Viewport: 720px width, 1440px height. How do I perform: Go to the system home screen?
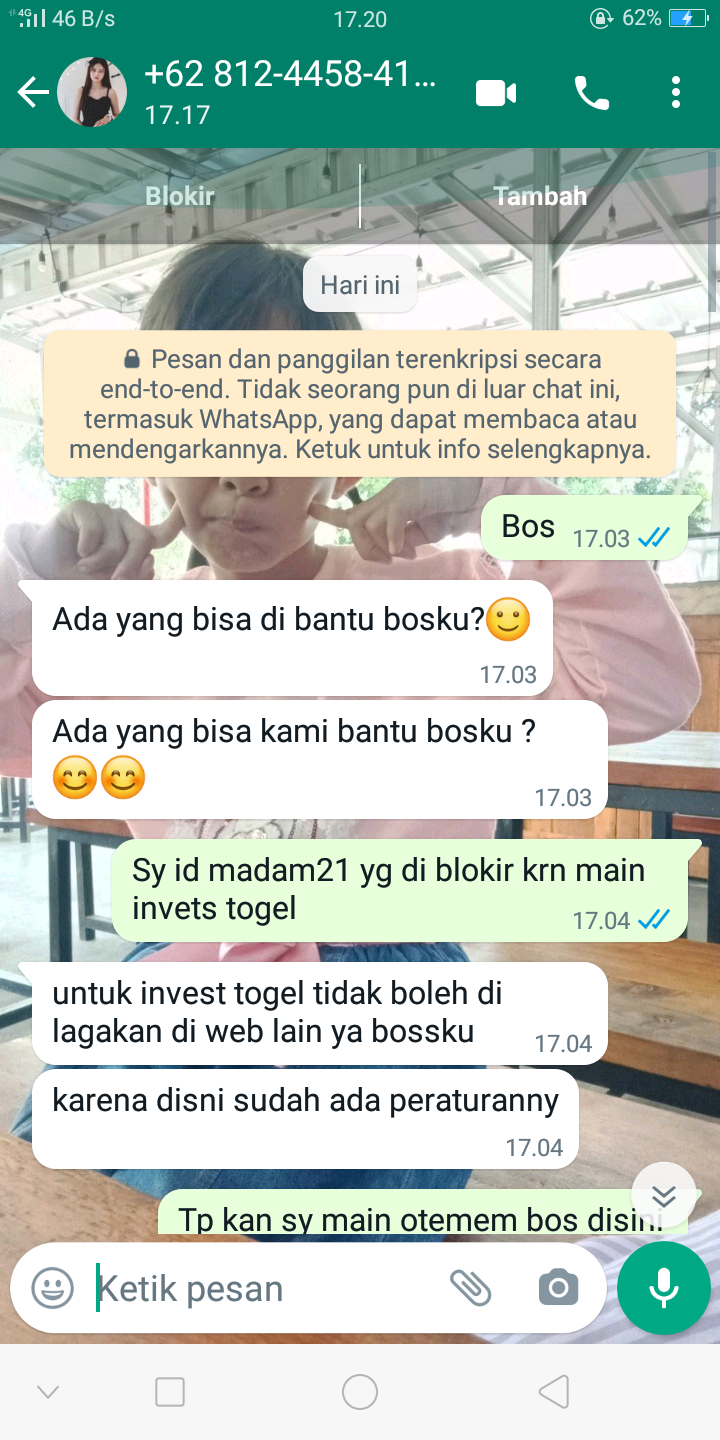[360, 1392]
